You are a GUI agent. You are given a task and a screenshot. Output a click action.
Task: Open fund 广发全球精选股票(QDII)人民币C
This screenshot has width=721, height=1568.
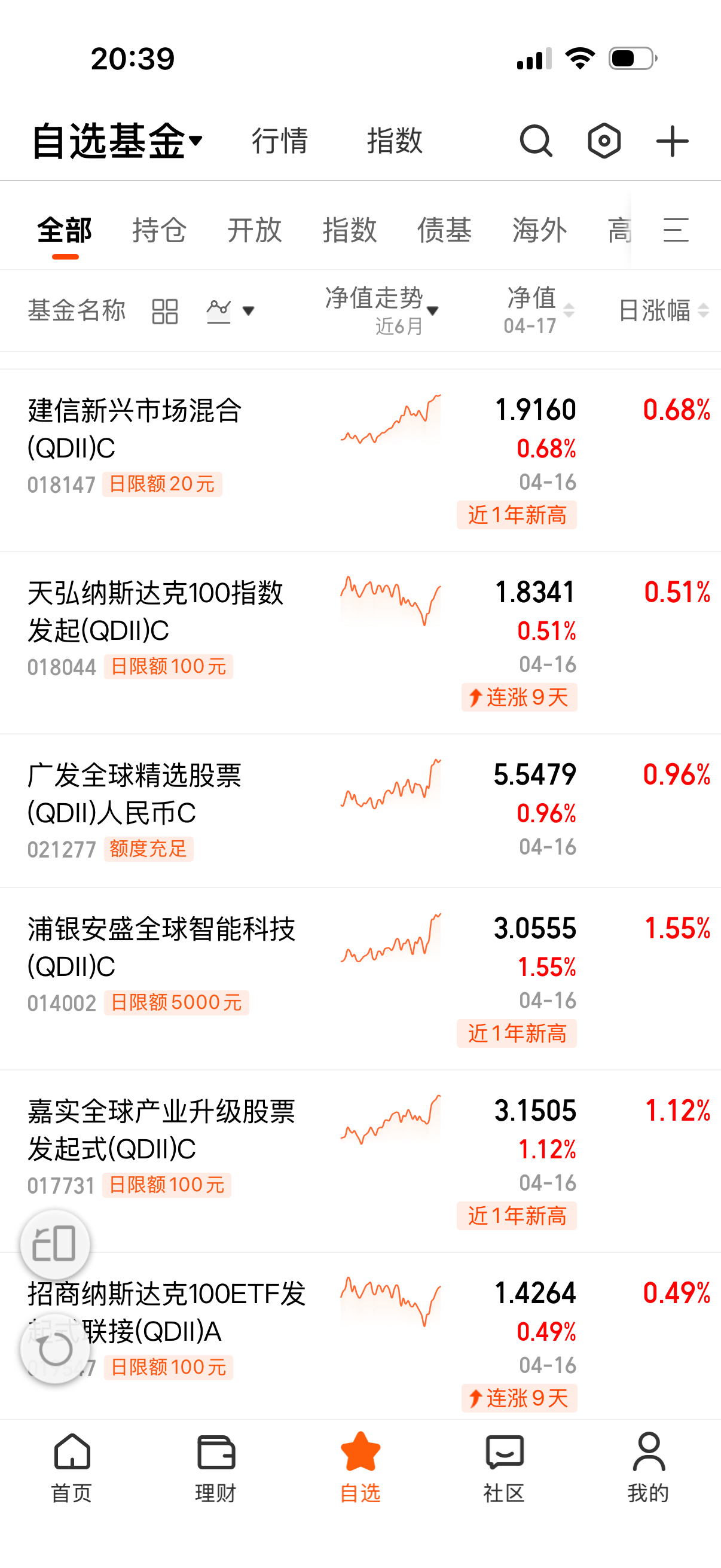click(x=135, y=794)
